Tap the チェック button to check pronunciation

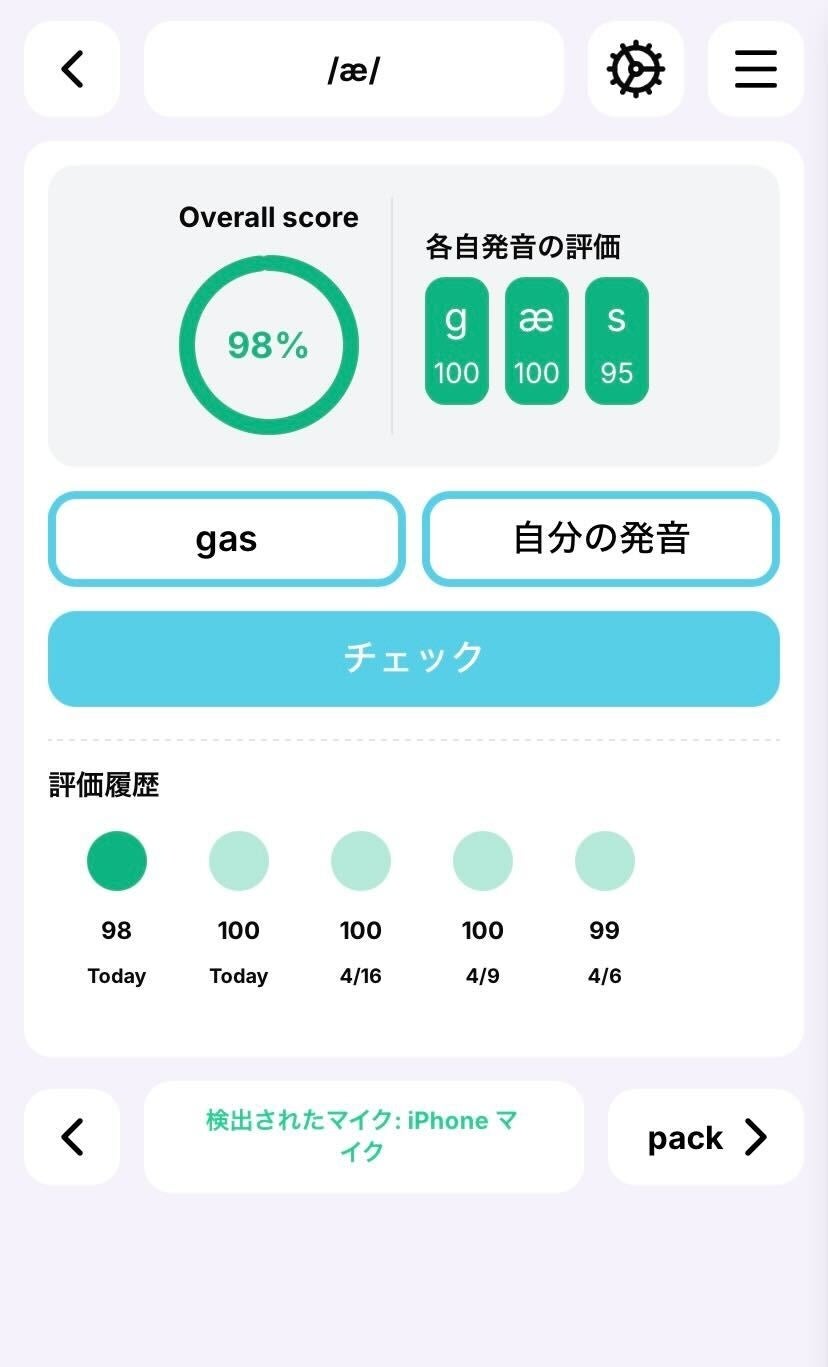click(x=413, y=658)
